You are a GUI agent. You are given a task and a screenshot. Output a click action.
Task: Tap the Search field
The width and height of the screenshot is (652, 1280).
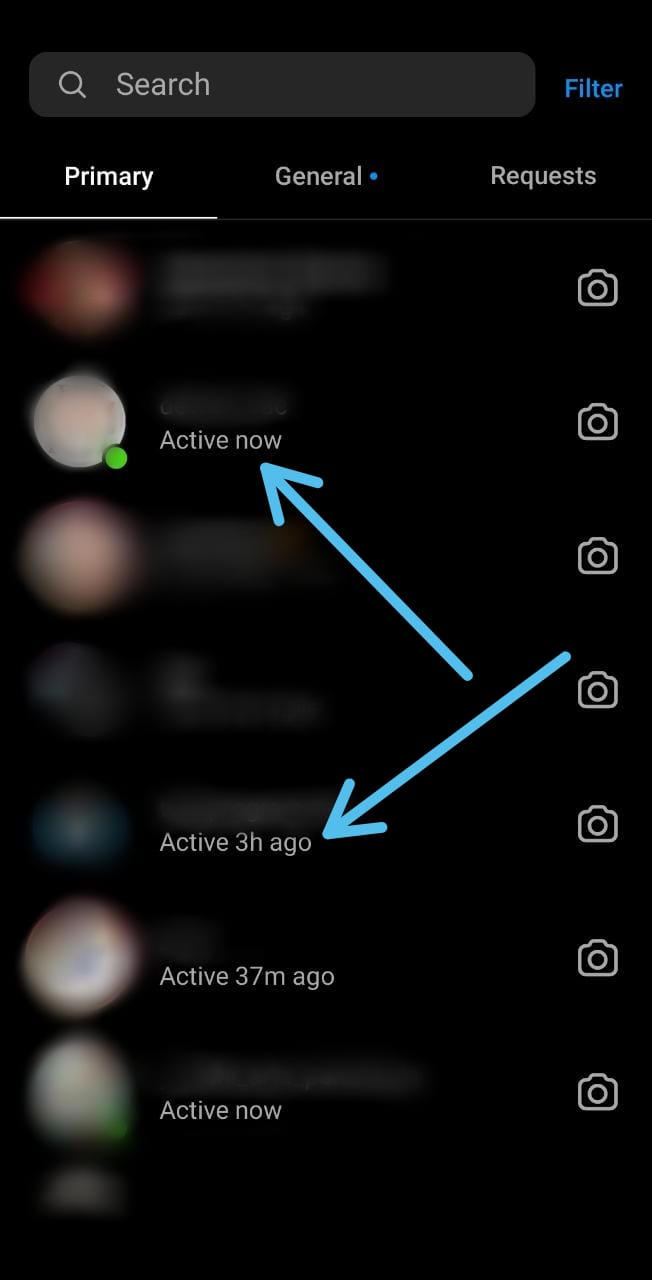click(x=282, y=85)
